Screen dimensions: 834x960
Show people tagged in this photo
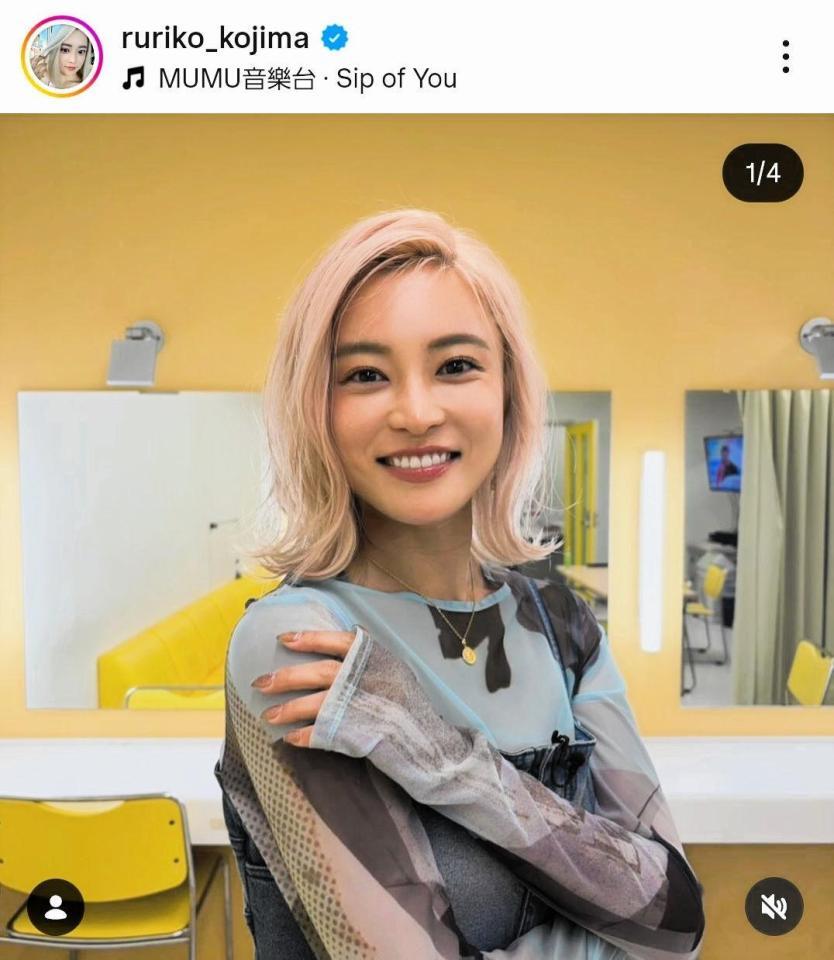56,907
